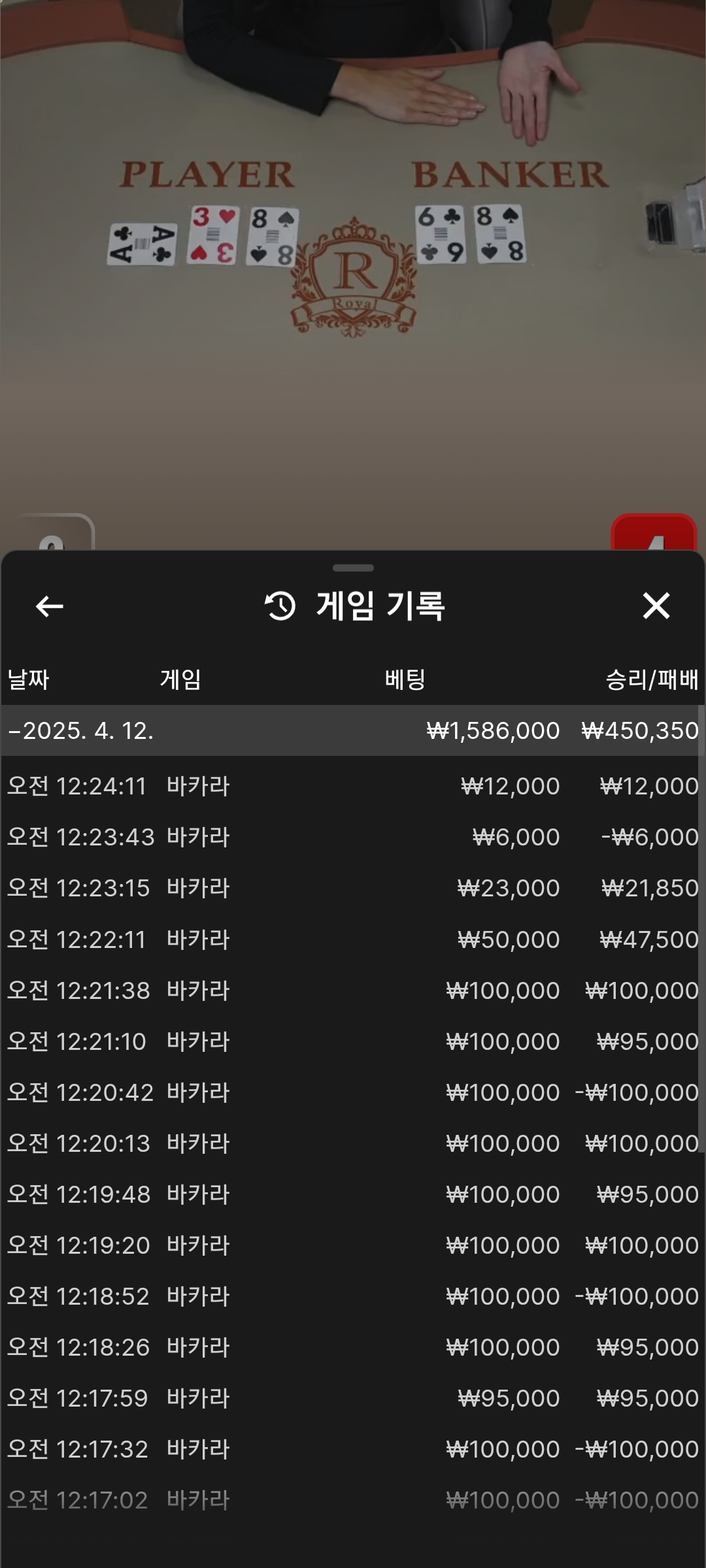Select the 12:20:13 baccarat record
706x1568 pixels.
click(x=353, y=1143)
